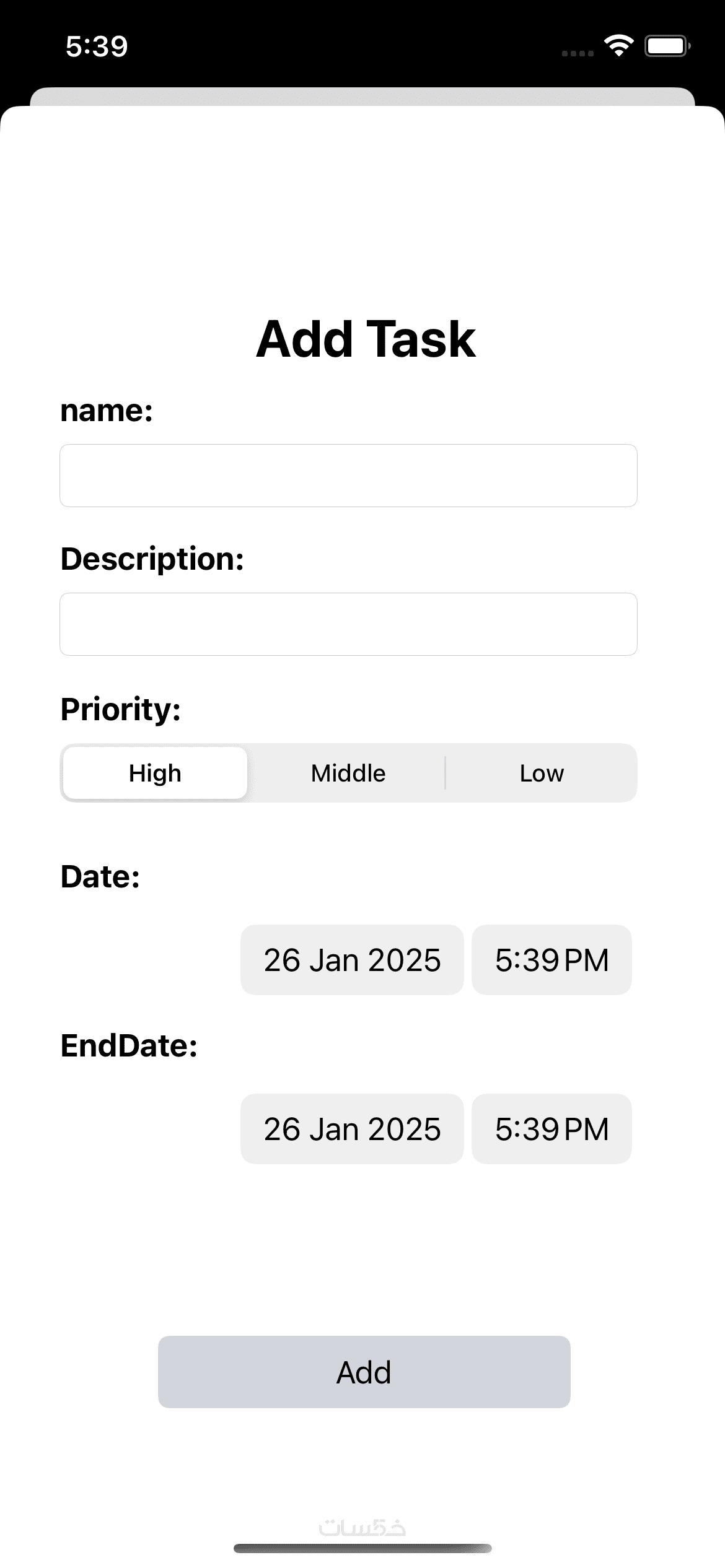Choose Low priority
Screen dimensions: 725x1568
coord(542,773)
